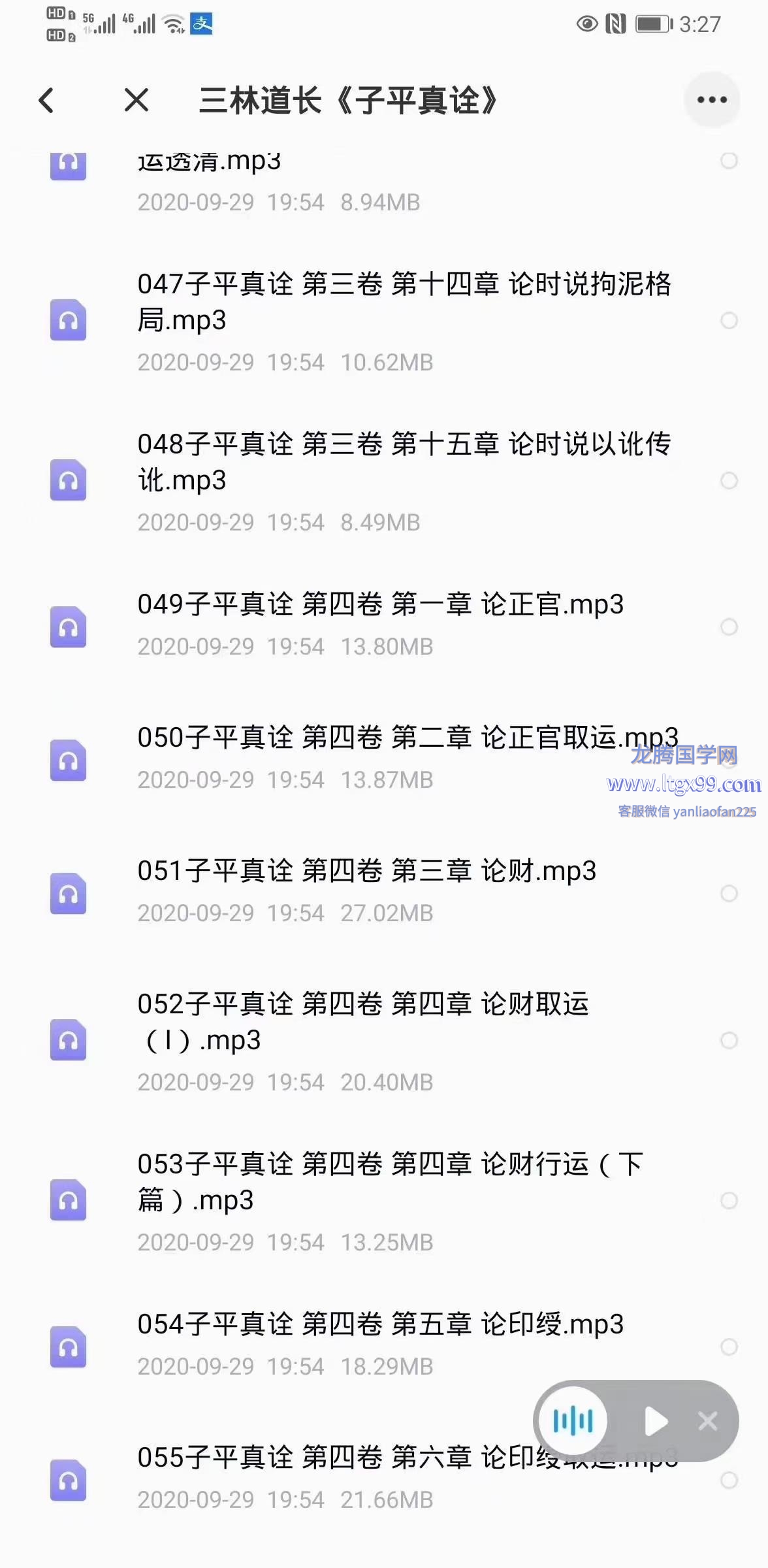The width and height of the screenshot is (768, 1568).
Task: Play file 049 论正官.mp3
Action: click(380, 605)
